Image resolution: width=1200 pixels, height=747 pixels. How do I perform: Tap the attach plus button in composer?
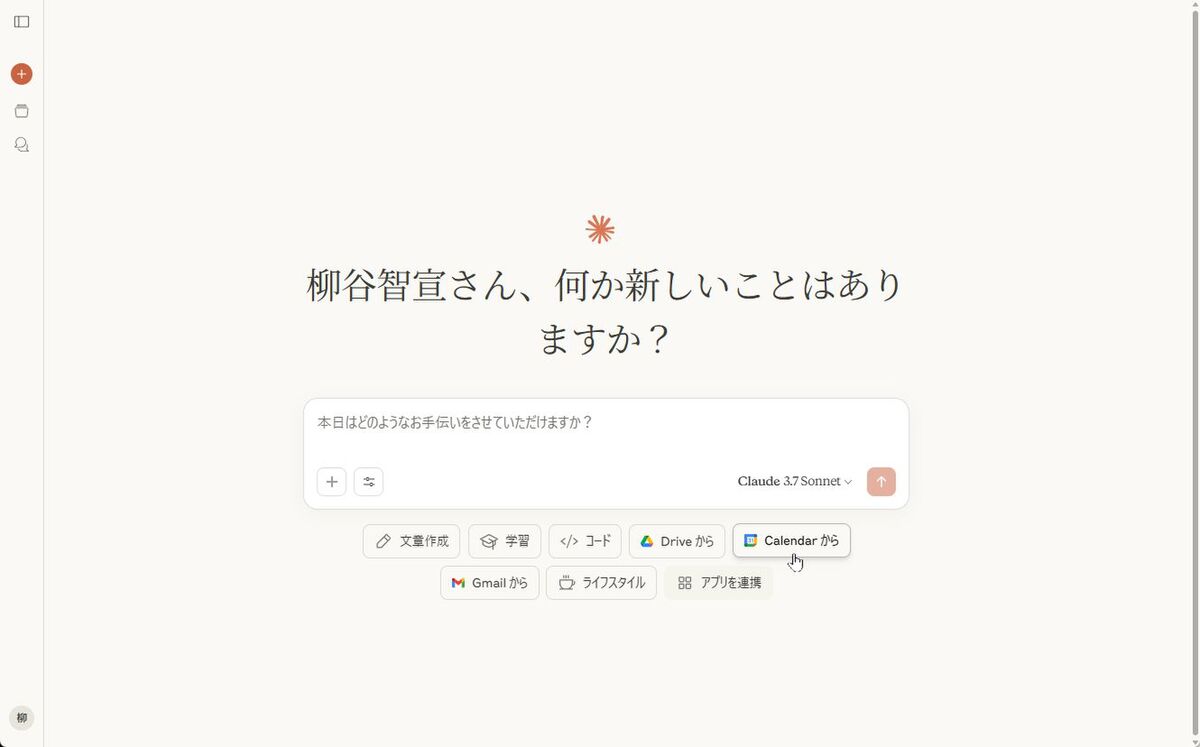pyautogui.click(x=332, y=482)
